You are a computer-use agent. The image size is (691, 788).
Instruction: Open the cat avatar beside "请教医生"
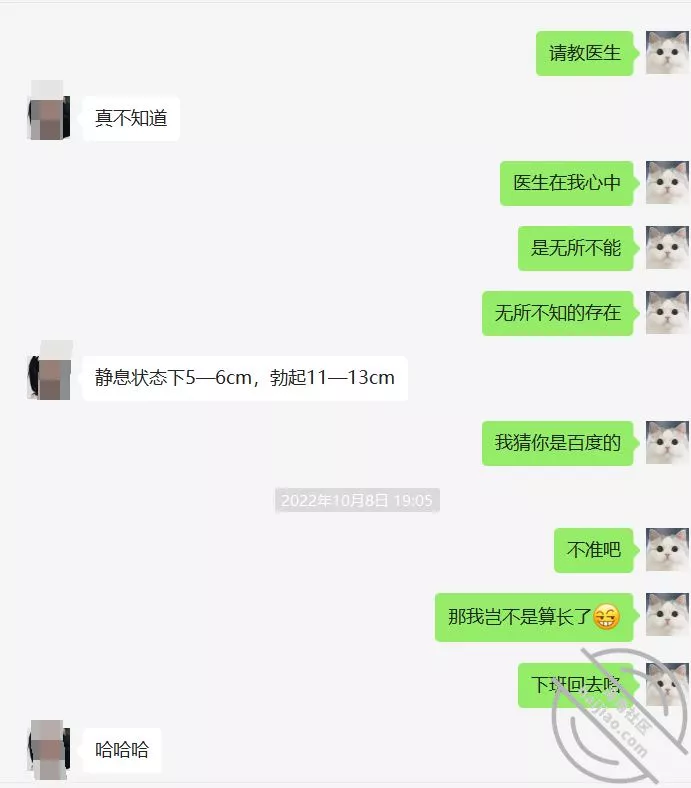pyautogui.click(x=666, y=53)
